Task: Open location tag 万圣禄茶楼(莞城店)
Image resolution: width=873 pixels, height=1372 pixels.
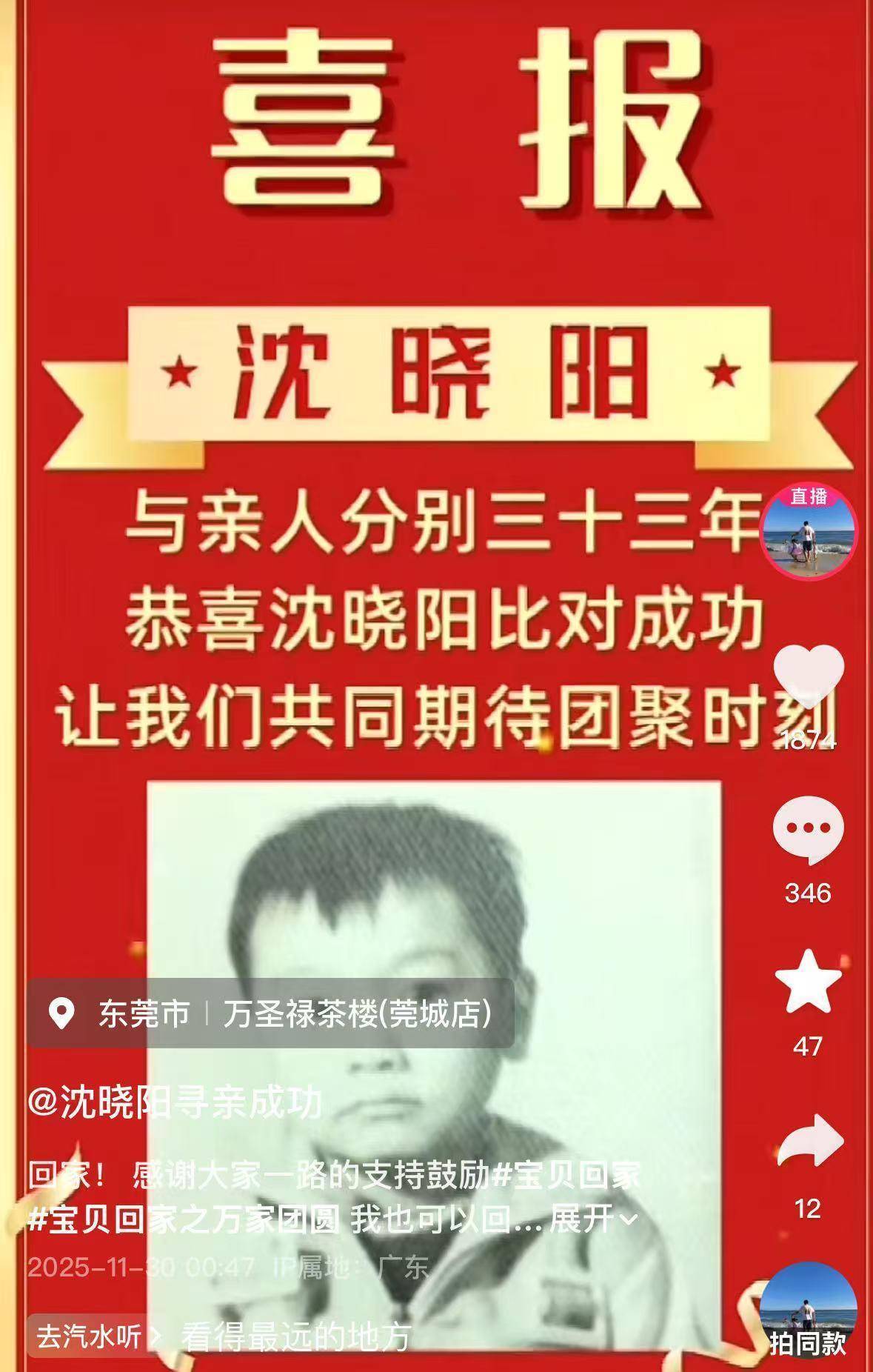Action: (x=357, y=1013)
